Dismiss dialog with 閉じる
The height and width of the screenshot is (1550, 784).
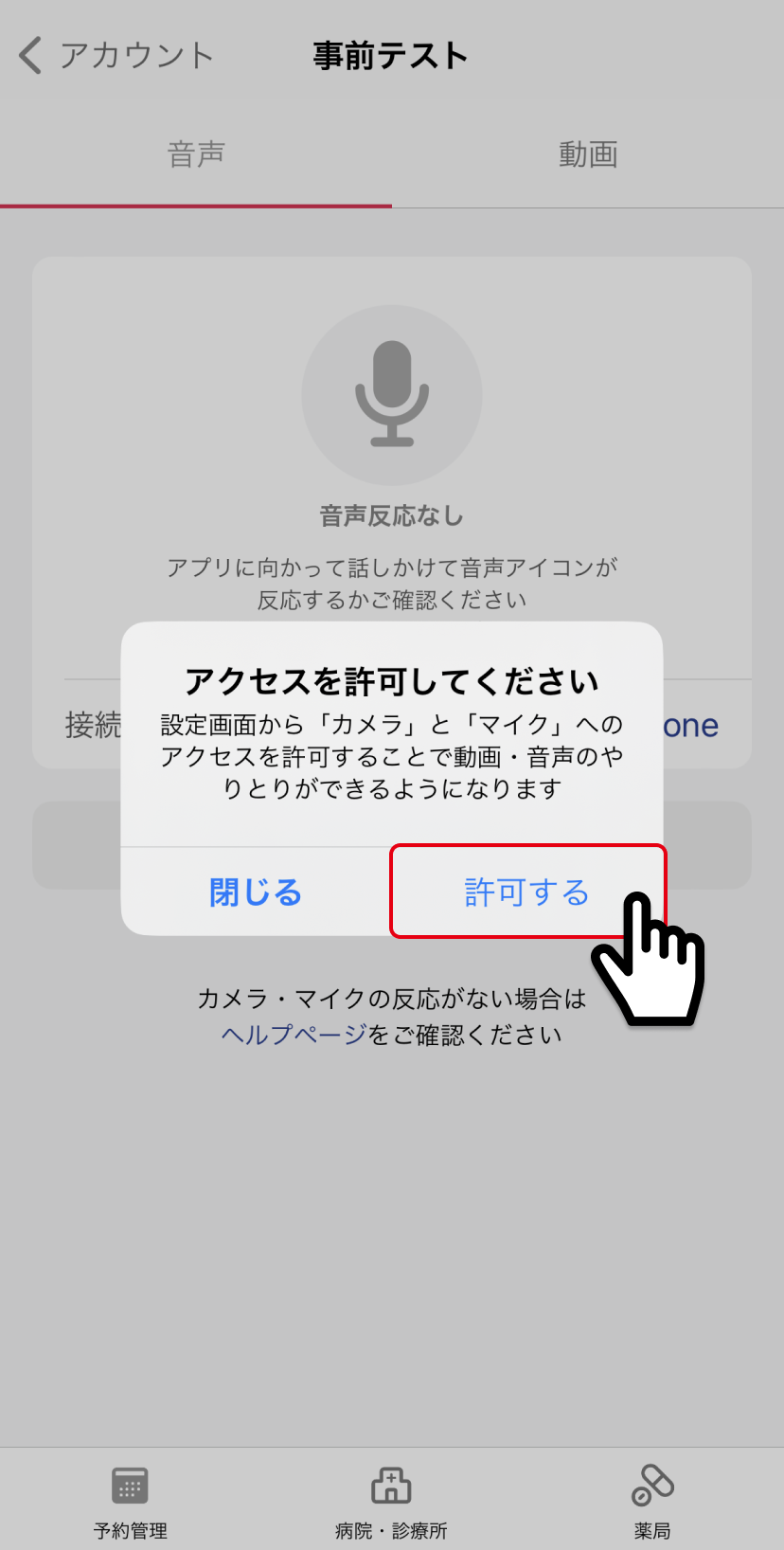click(x=256, y=892)
